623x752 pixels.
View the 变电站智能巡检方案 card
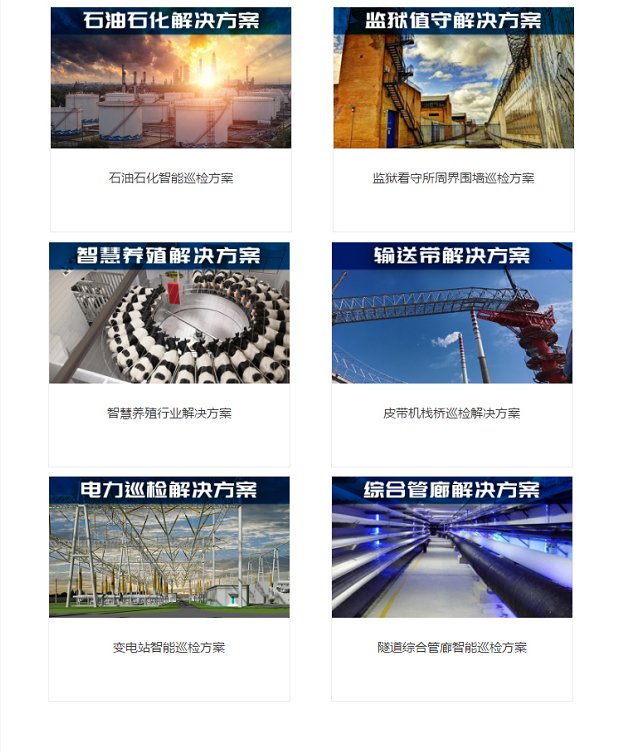(169, 647)
